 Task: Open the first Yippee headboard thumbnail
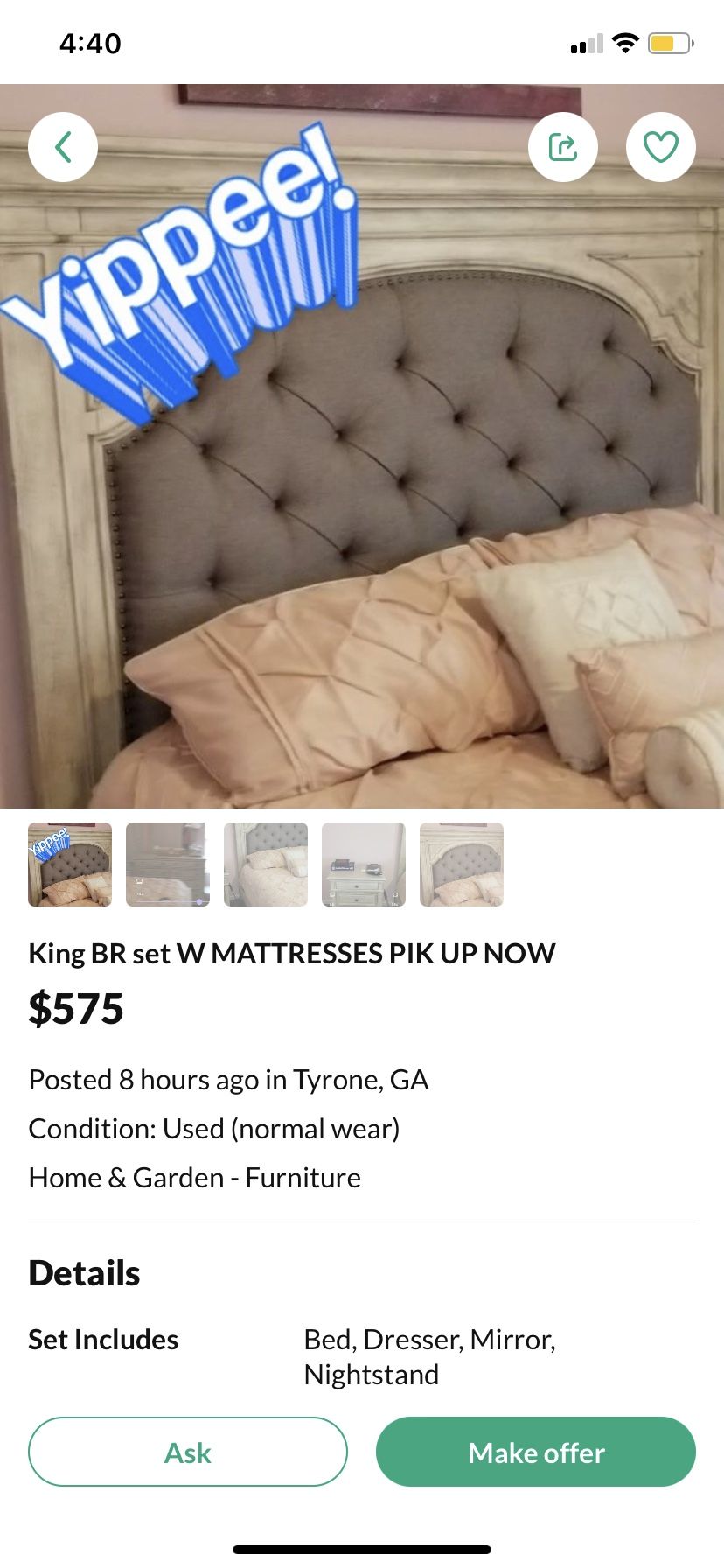69,864
